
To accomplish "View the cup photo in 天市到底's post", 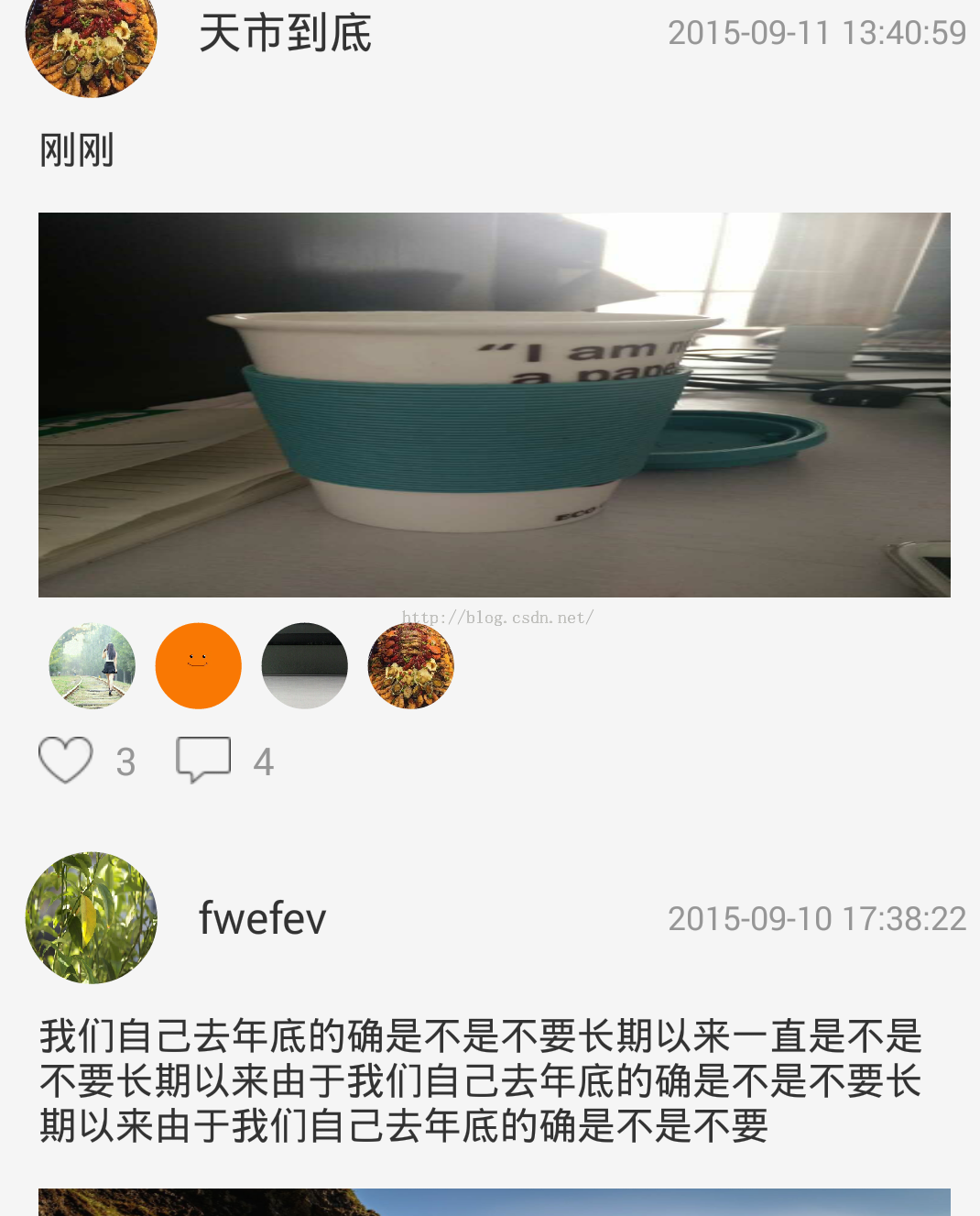I will (494, 404).
